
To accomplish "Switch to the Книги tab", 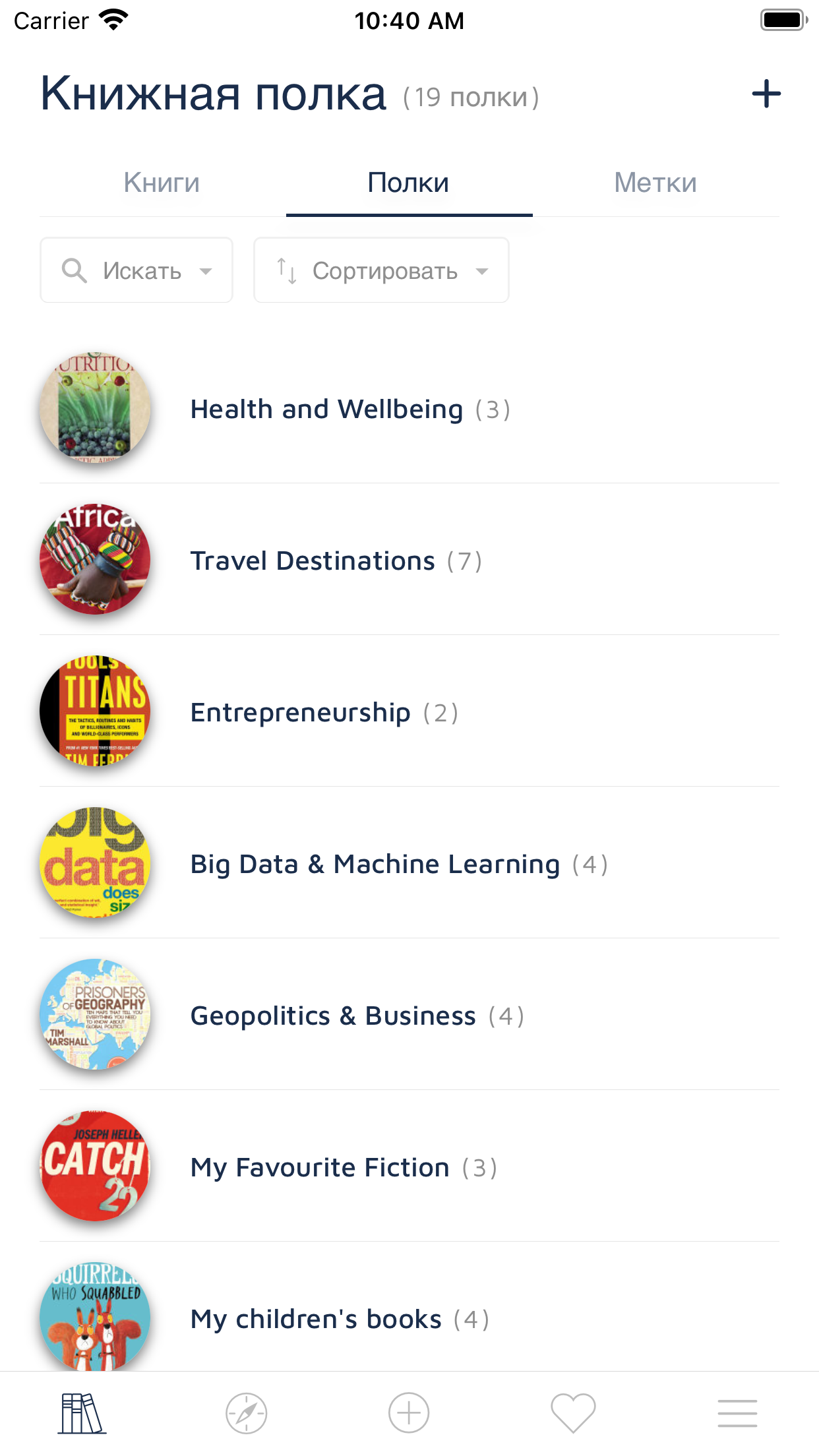I will (162, 183).
